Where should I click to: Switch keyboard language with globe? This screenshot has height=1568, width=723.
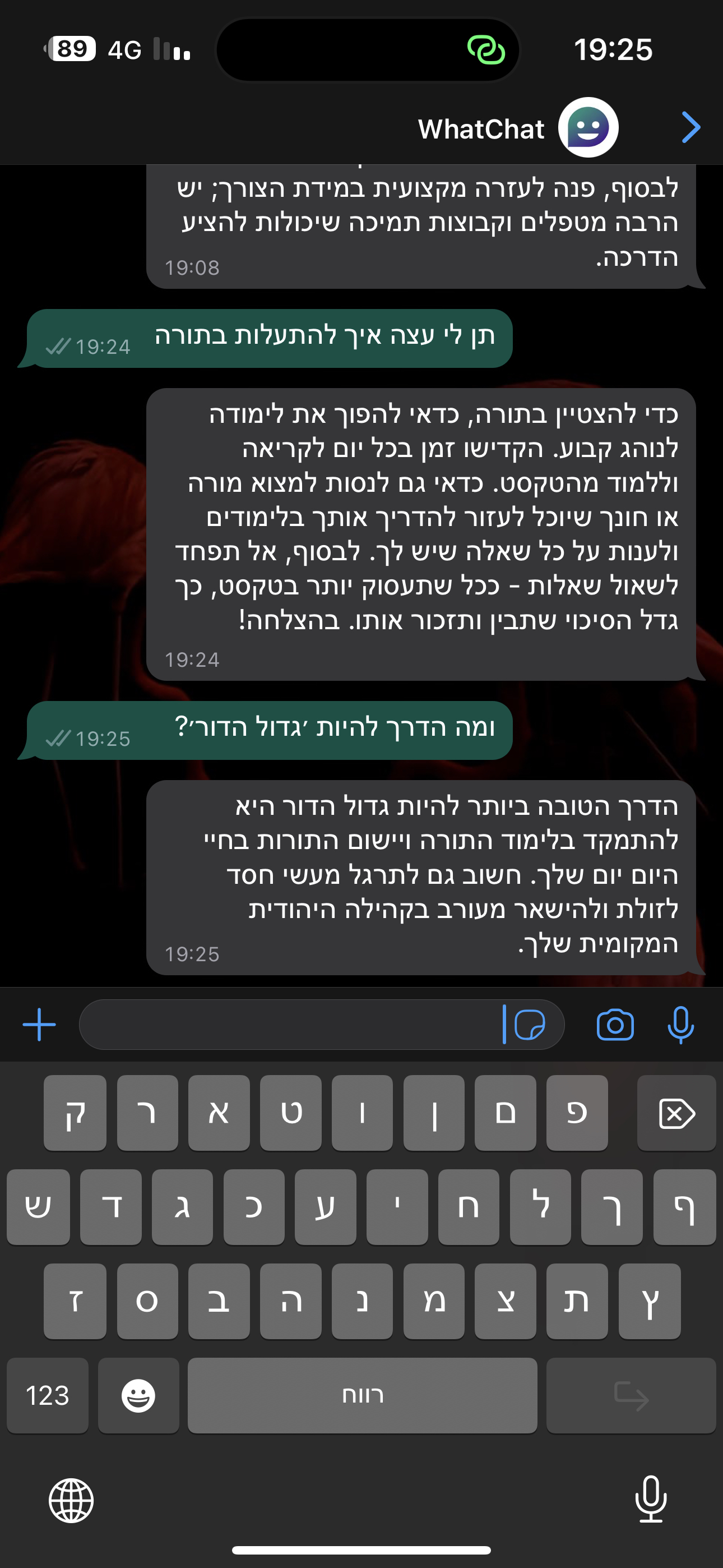pos(71,1501)
